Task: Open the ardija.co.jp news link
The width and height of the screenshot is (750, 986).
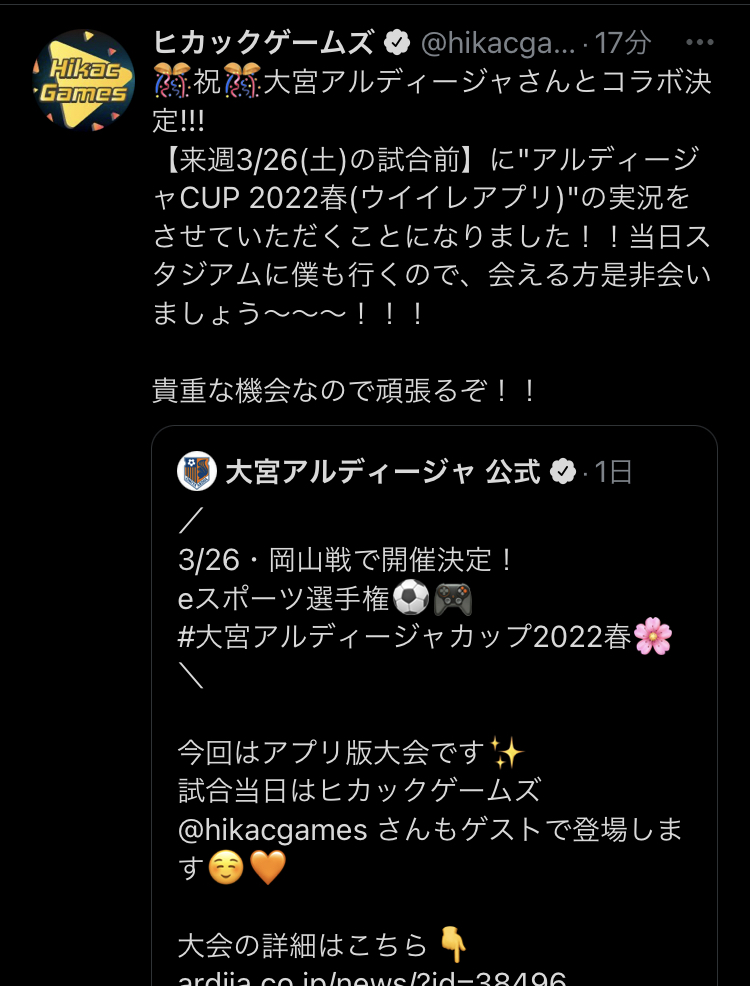Action: tap(372, 978)
